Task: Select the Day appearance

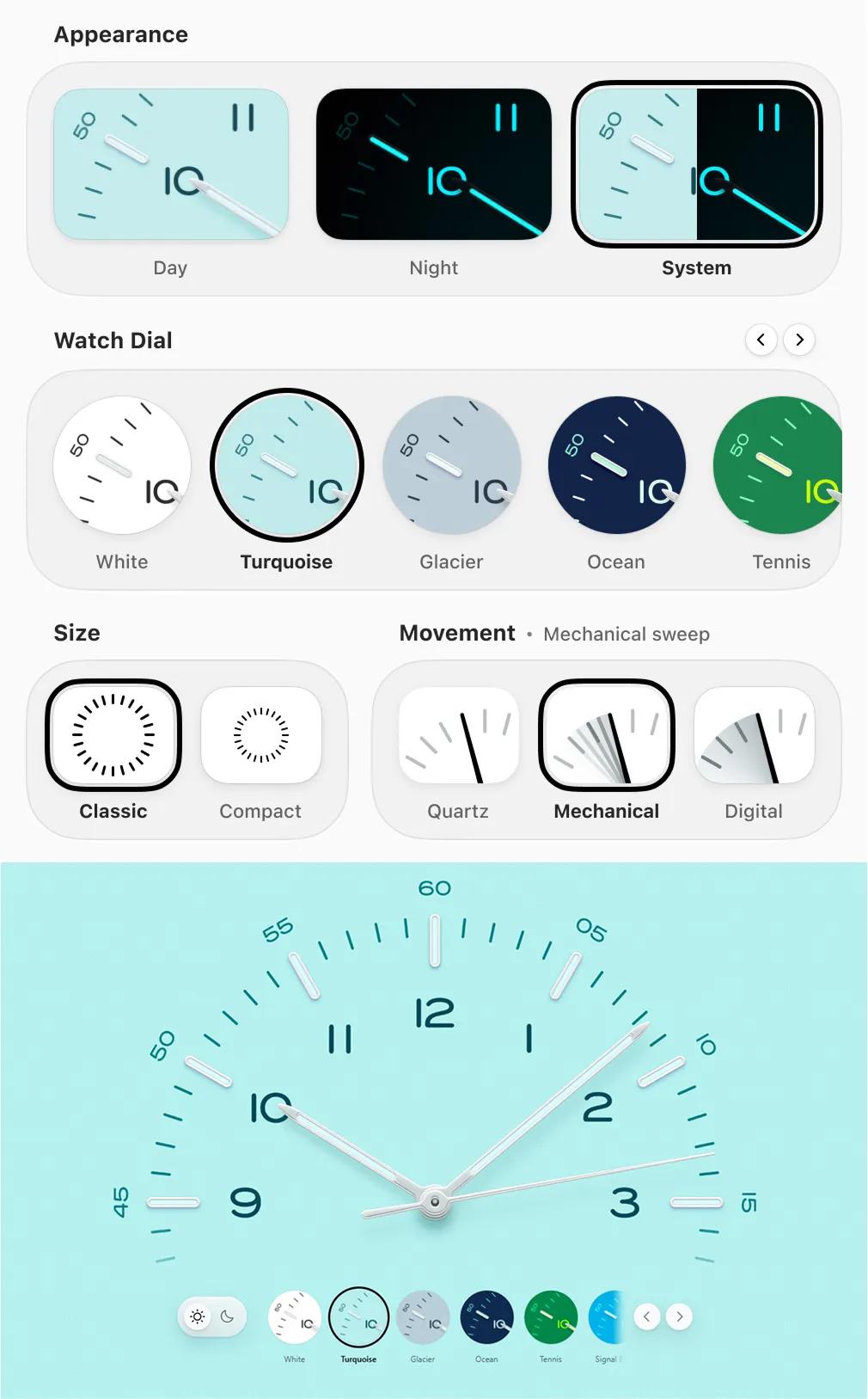Action: (170, 164)
